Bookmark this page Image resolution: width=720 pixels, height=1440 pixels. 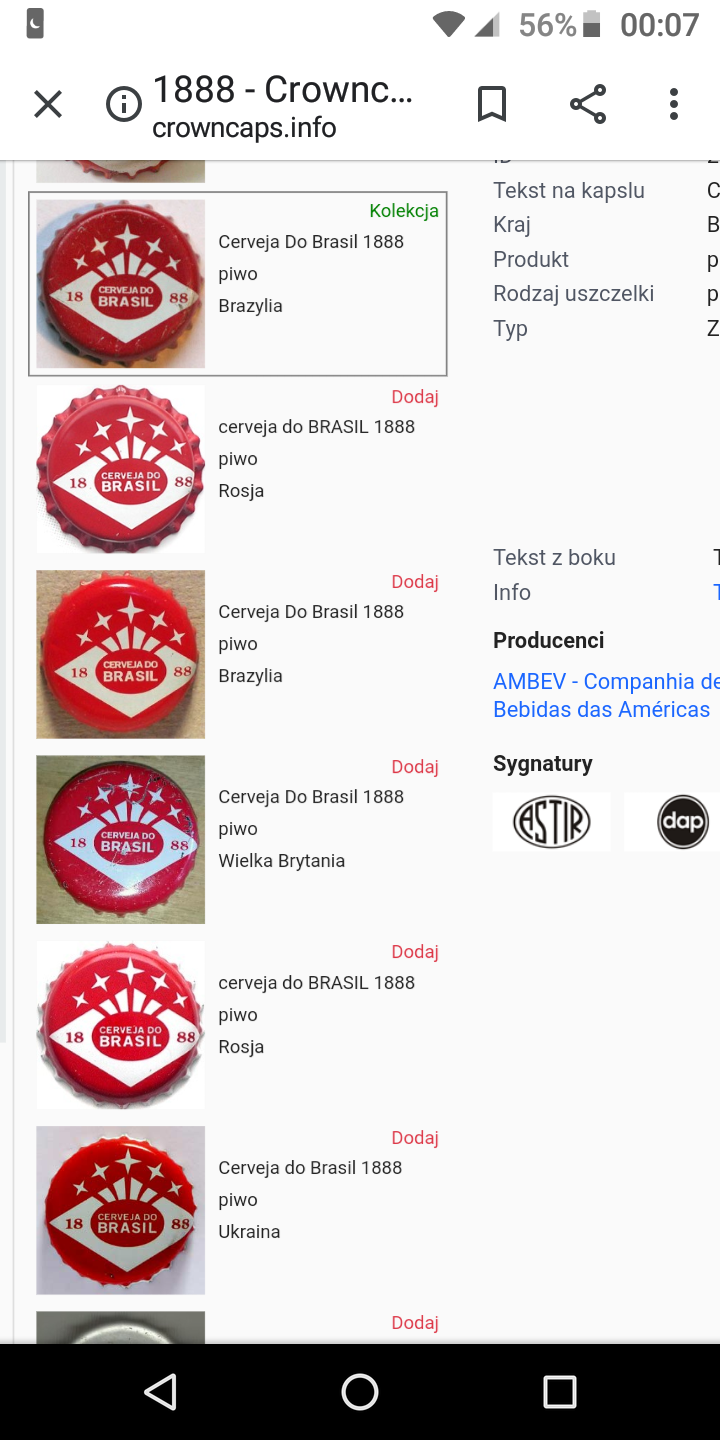(x=491, y=104)
